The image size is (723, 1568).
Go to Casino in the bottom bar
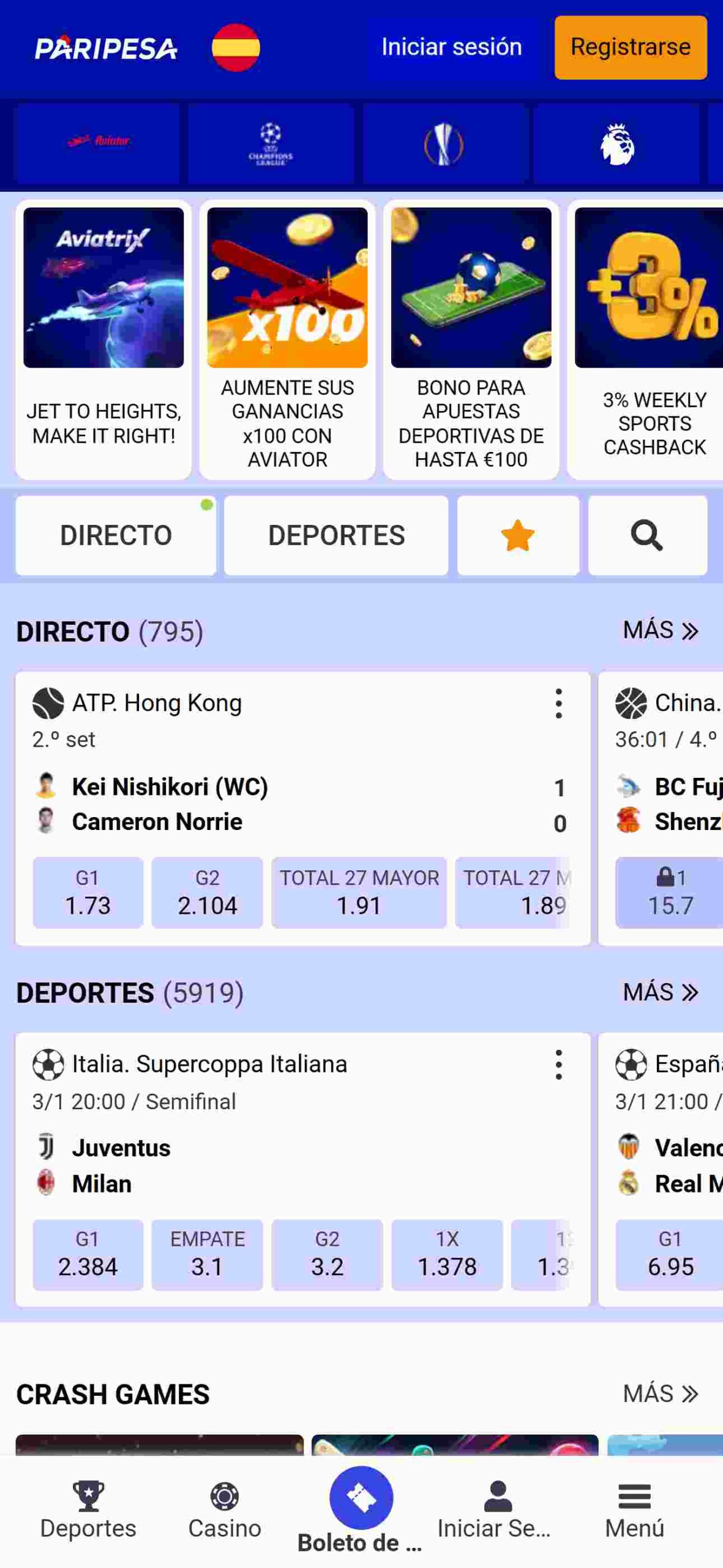(x=225, y=1510)
